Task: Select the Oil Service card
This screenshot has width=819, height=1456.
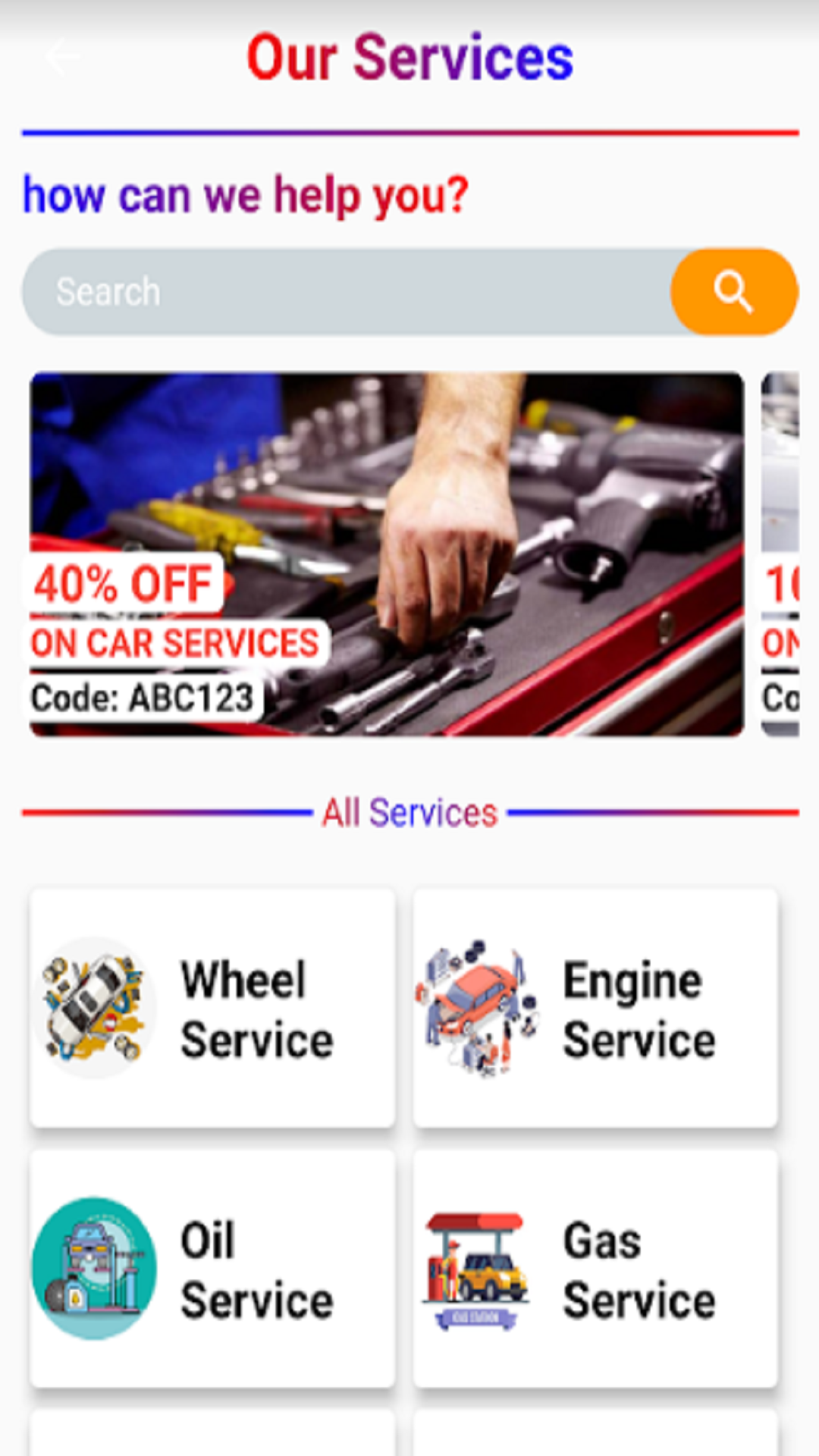Action: click(x=212, y=1269)
